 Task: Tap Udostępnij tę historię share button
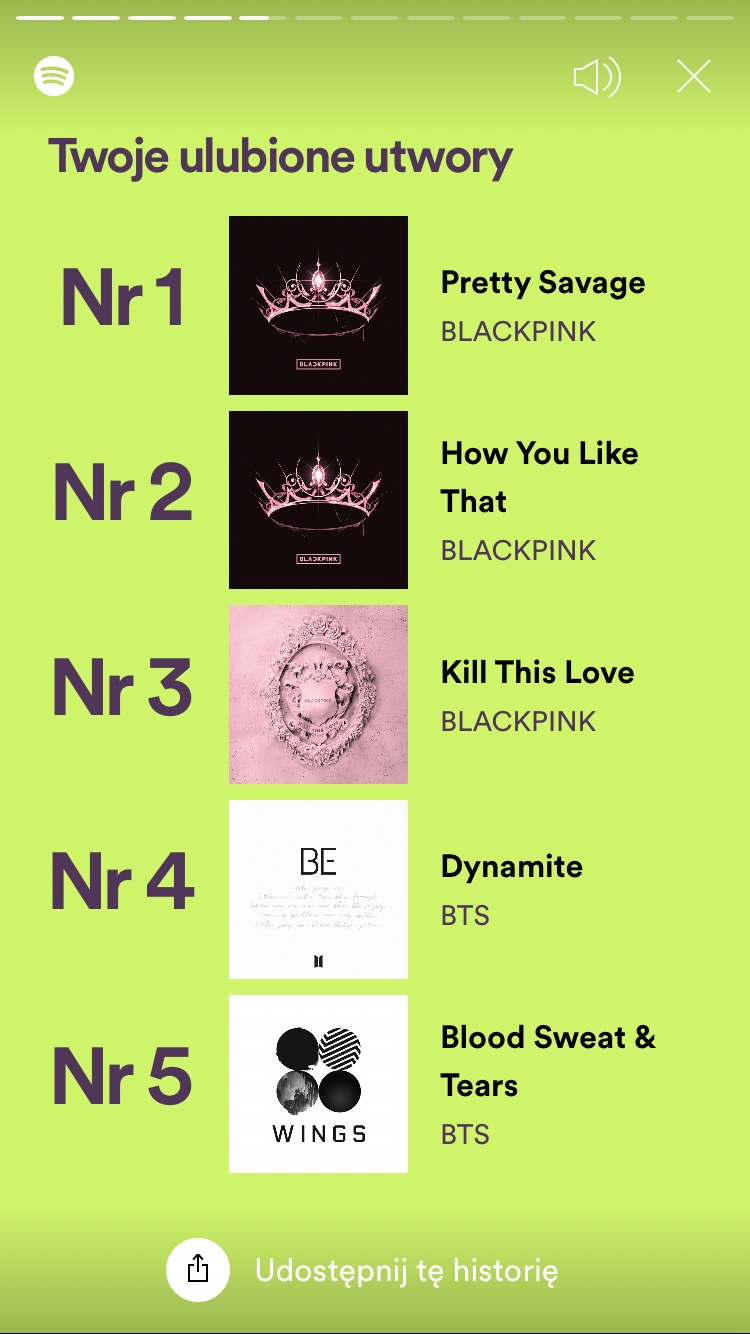tap(362, 1270)
